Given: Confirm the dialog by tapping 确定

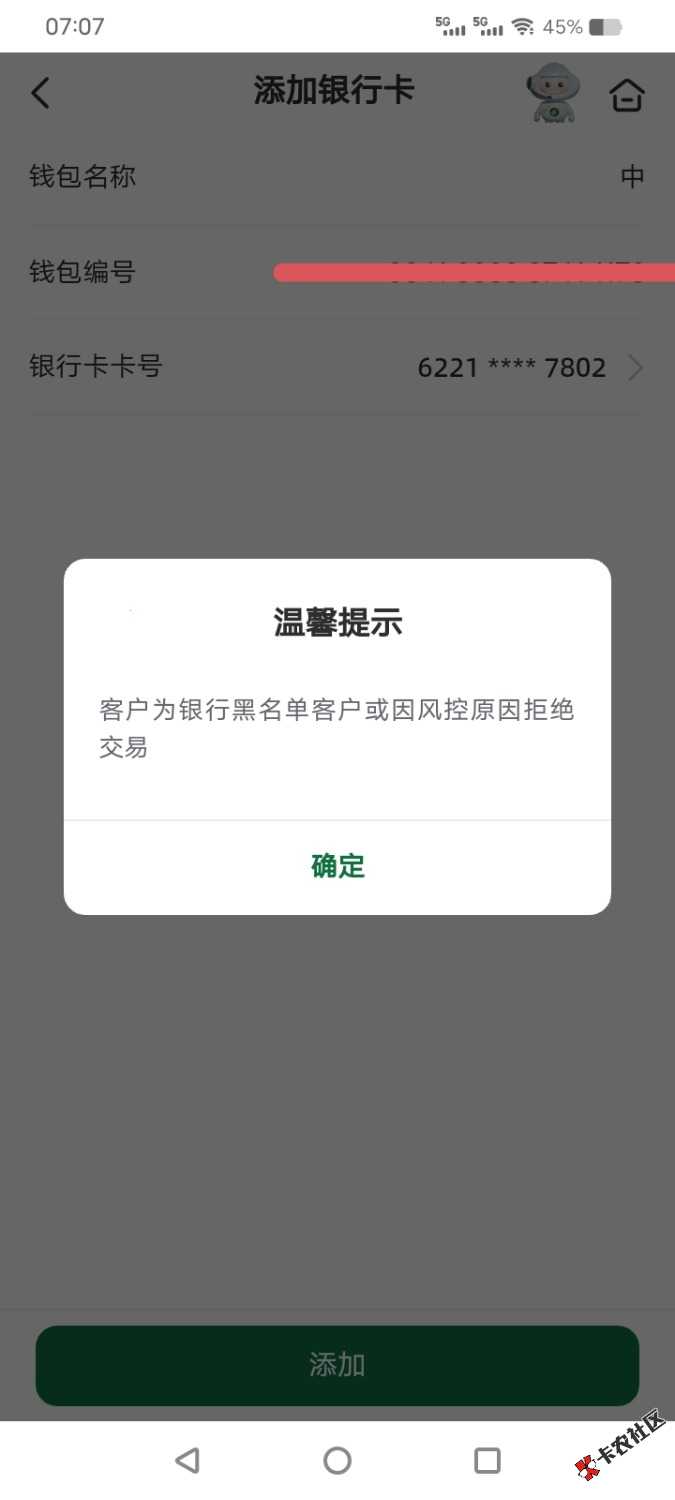Looking at the screenshot, I should (x=338, y=866).
